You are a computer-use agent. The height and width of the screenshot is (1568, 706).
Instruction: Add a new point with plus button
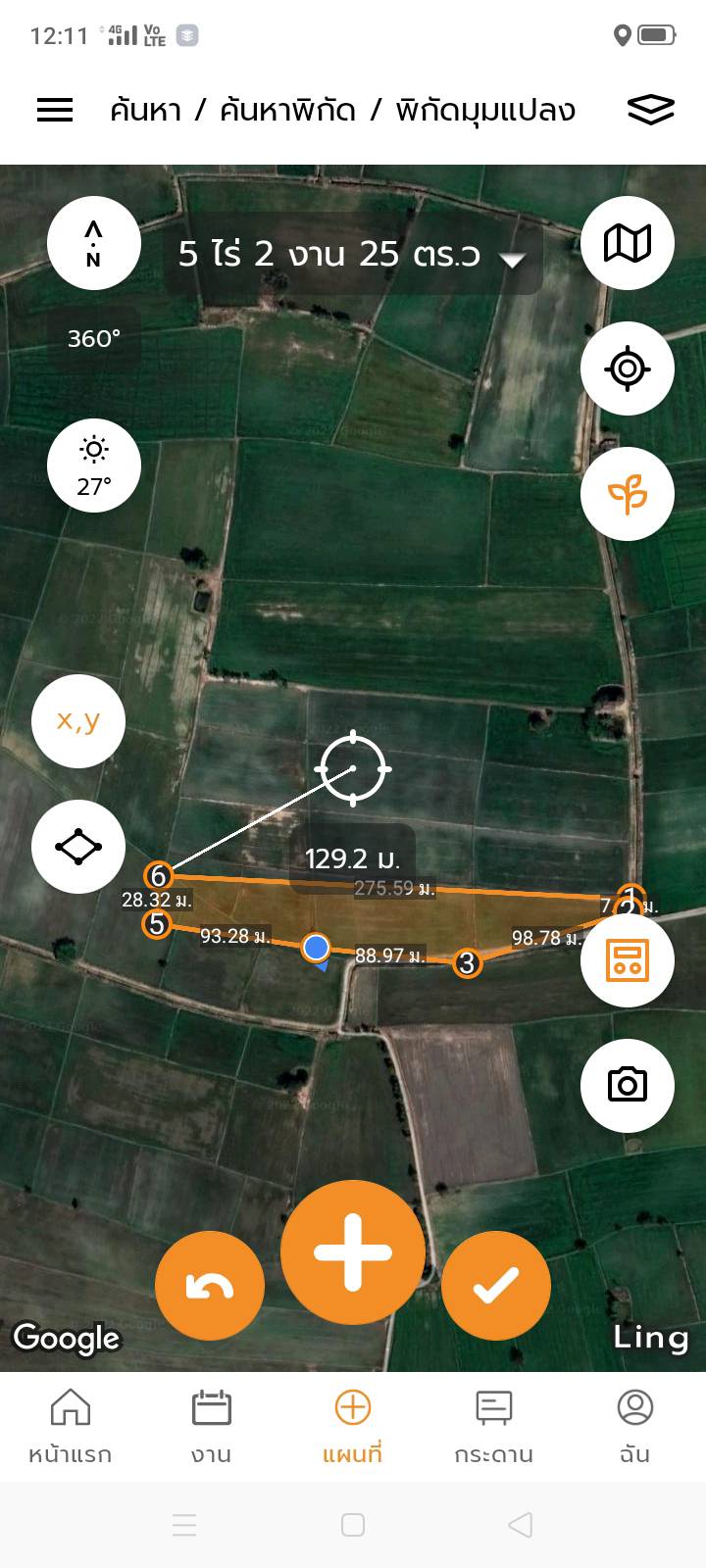(353, 1252)
